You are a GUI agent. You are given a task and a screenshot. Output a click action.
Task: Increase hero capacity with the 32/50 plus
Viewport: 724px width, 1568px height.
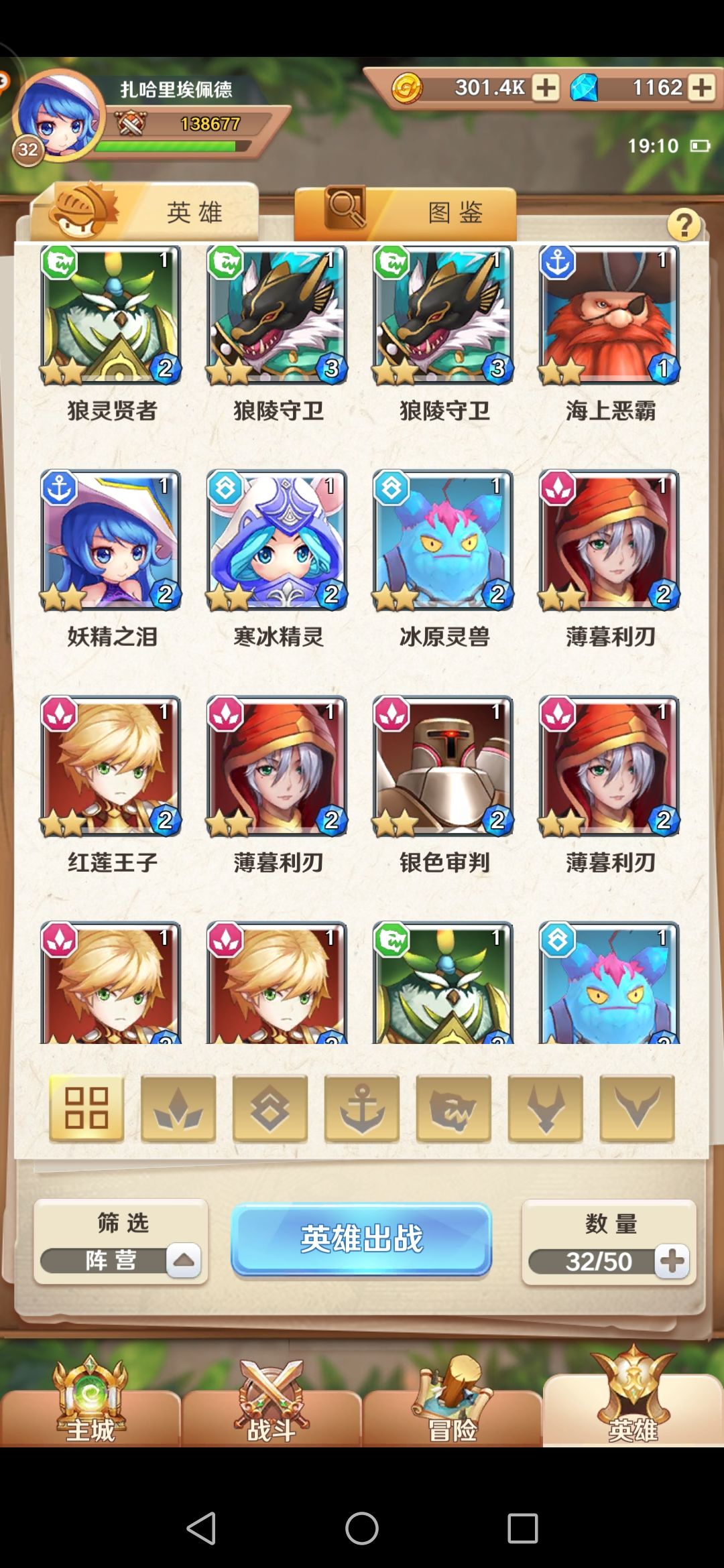pos(672,1261)
